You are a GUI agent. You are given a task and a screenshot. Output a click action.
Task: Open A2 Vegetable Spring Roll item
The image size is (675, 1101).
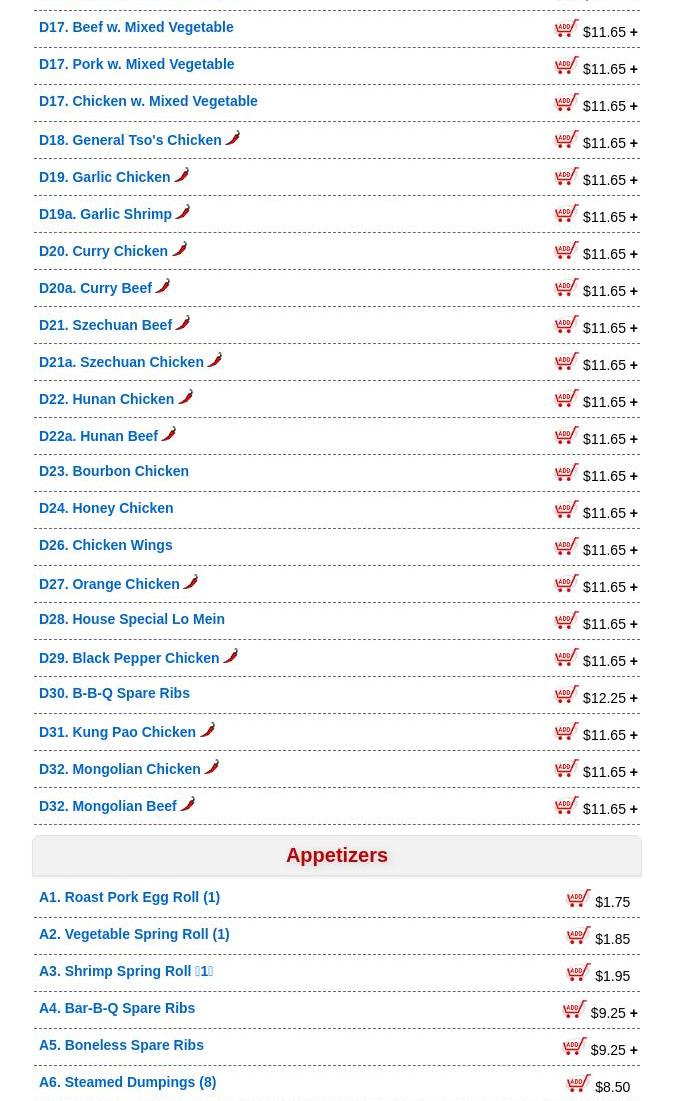tap(134, 935)
